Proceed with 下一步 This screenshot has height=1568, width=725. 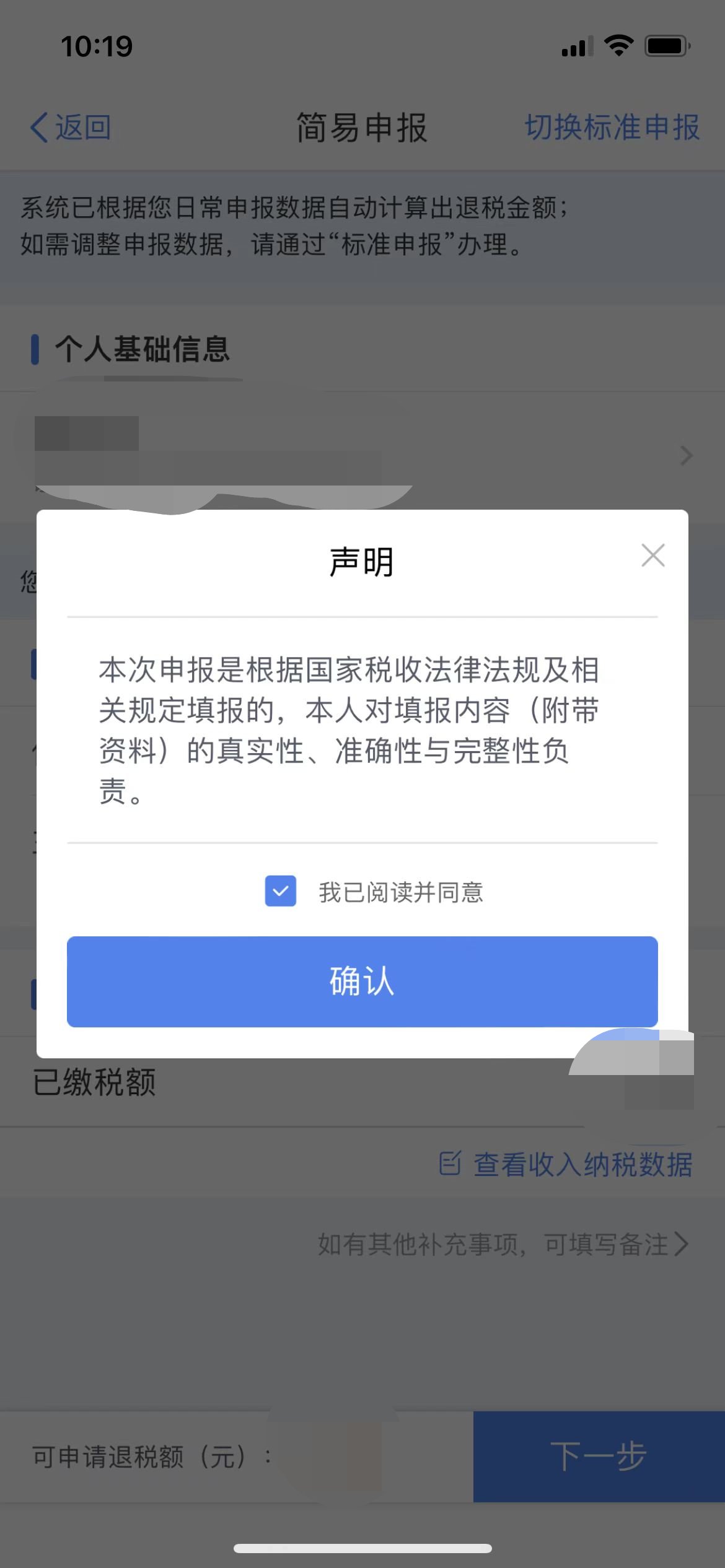point(599,1456)
